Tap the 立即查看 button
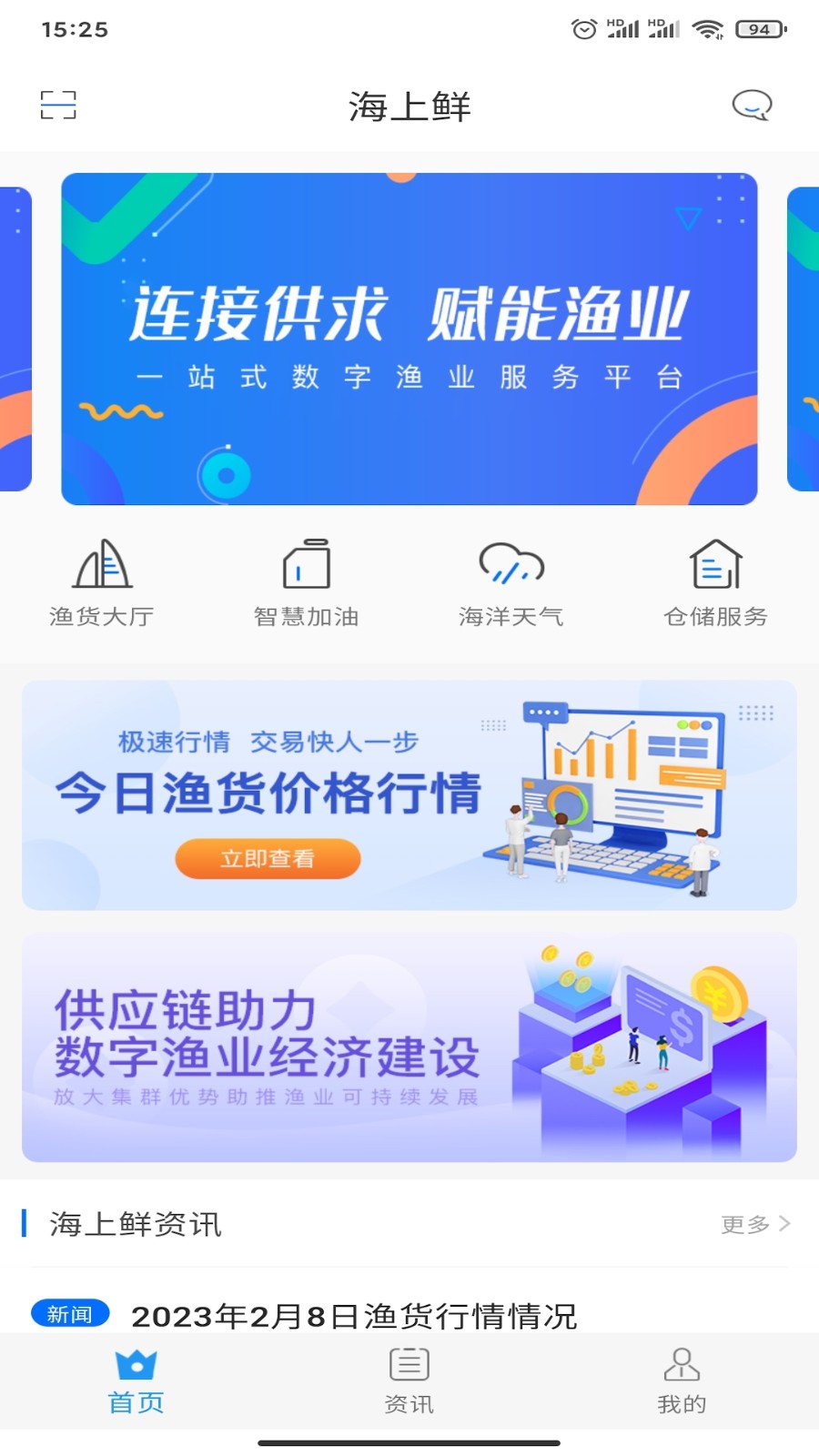The image size is (819, 1456). [268, 858]
